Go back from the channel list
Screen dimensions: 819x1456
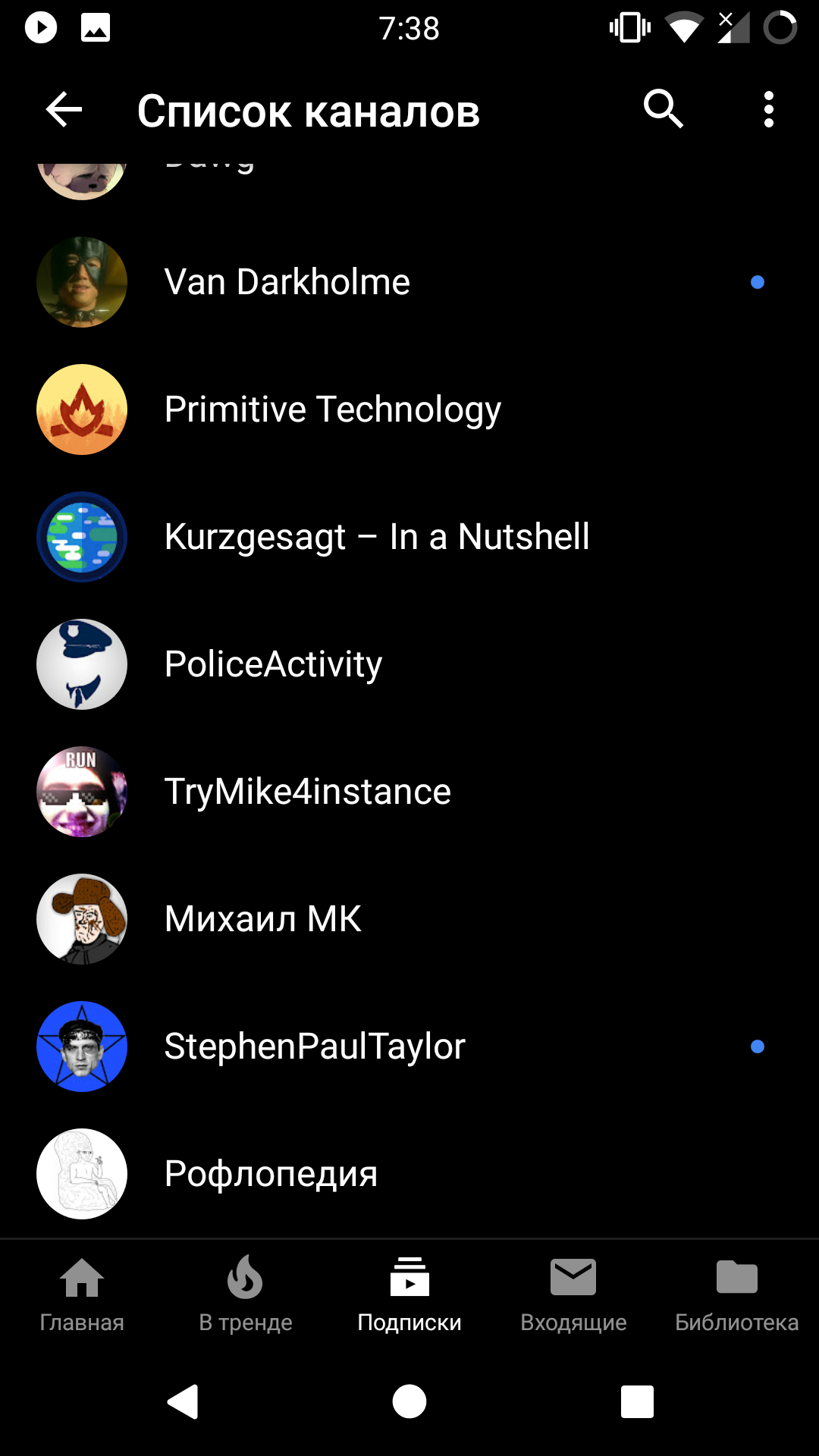(64, 111)
